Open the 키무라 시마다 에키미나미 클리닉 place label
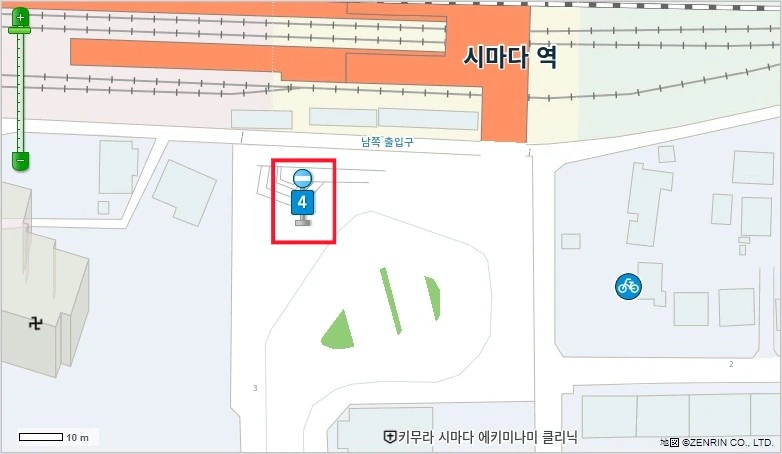The height and width of the screenshot is (454, 782). point(483,437)
